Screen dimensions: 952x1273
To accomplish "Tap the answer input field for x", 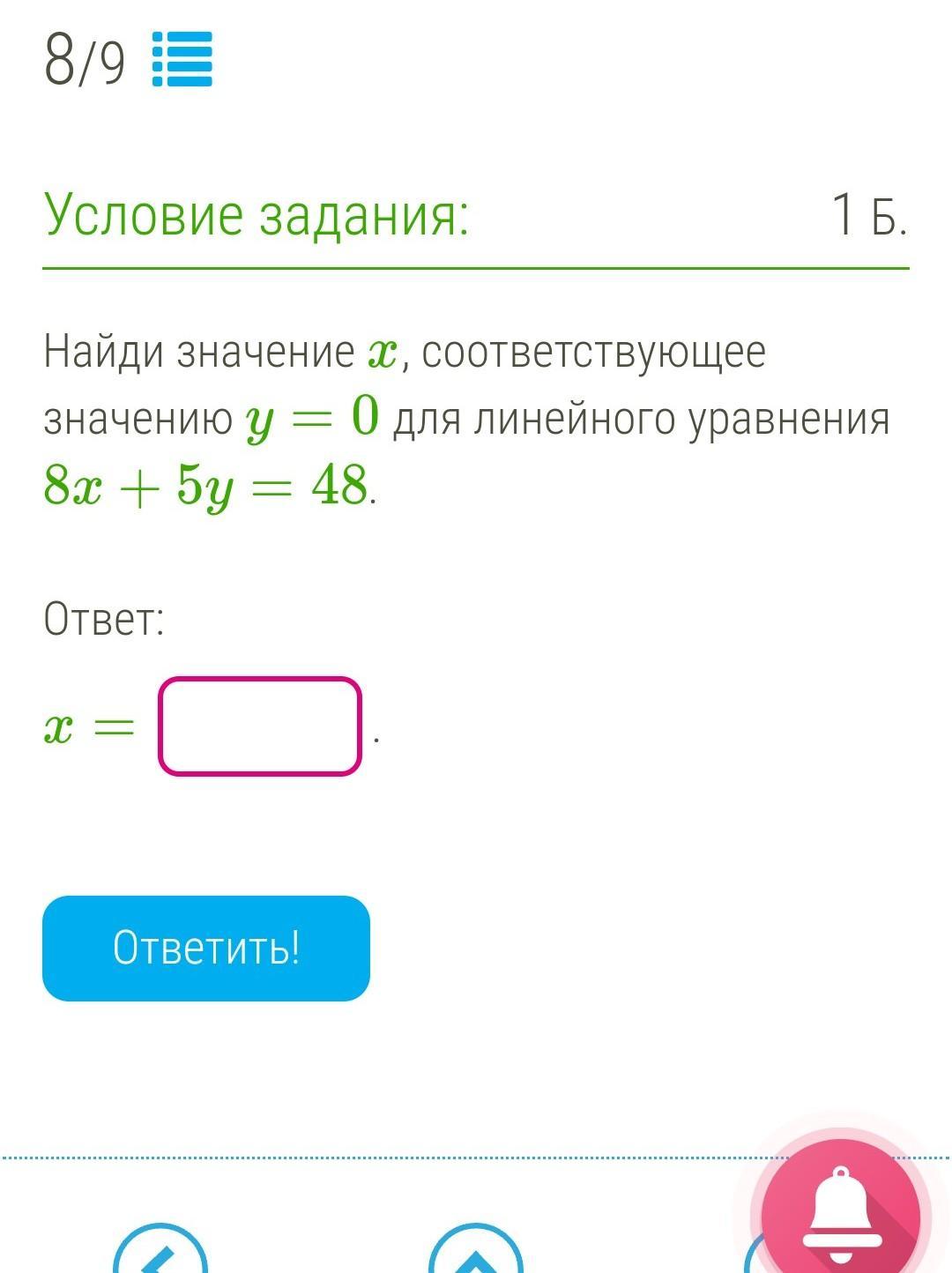I will [260, 726].
